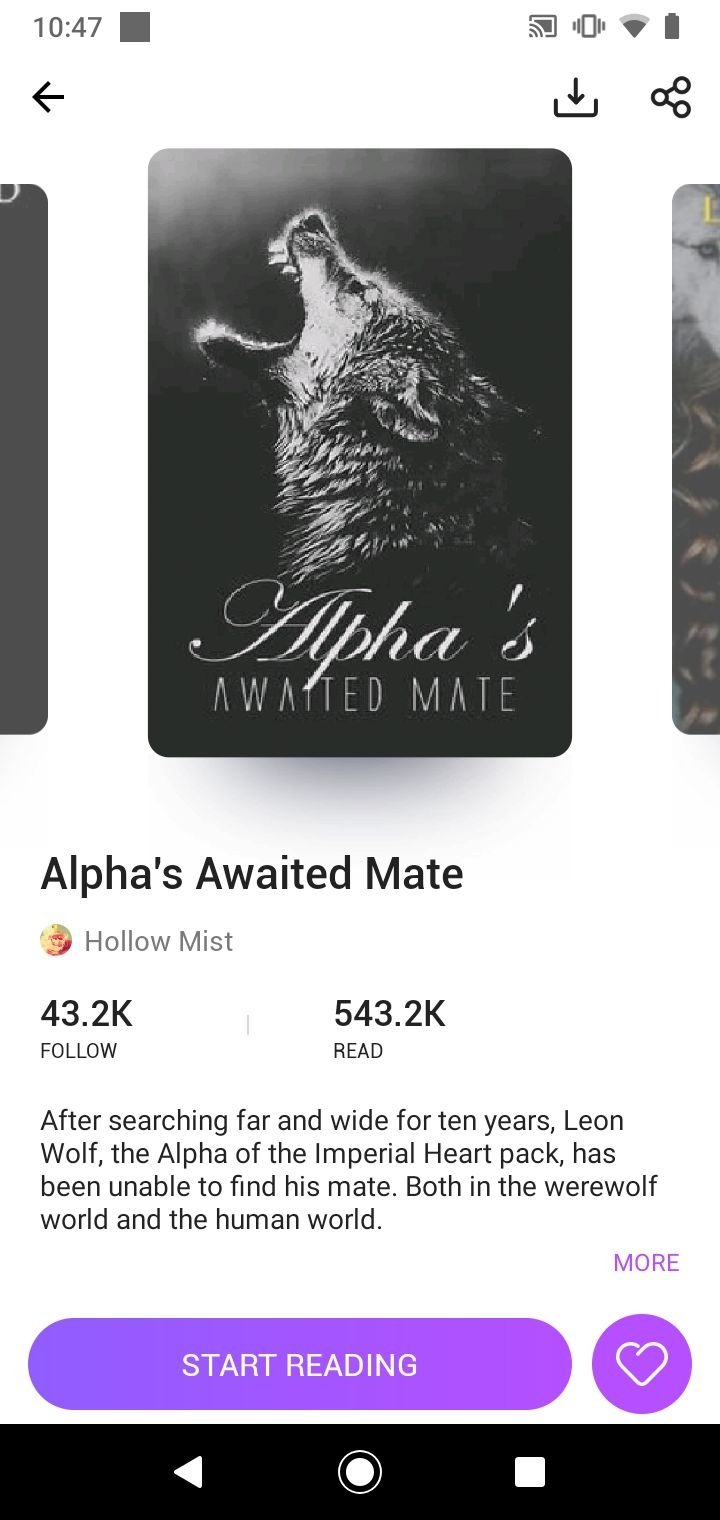Tap the system home button
720x1520 pixels.
360,1472
